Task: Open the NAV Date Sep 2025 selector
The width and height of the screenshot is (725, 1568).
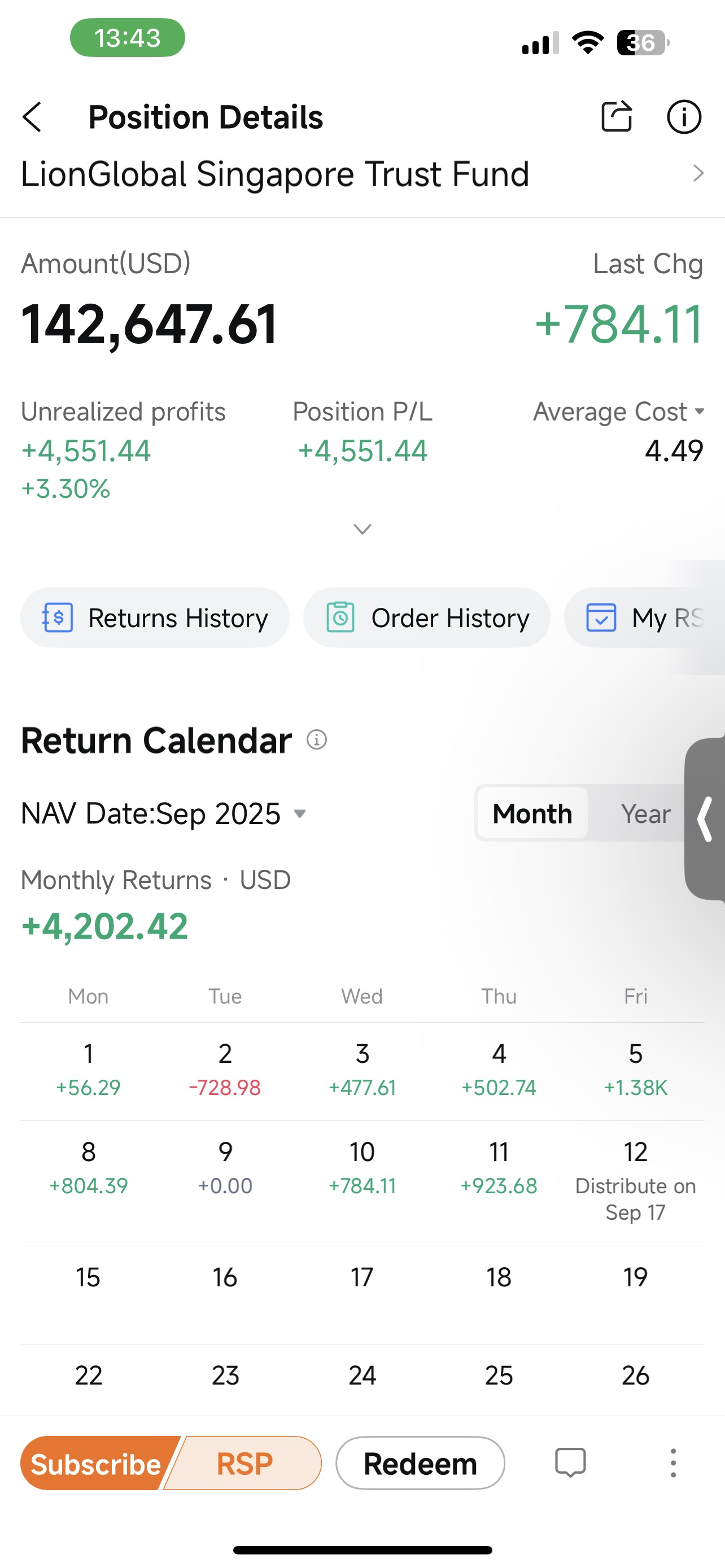Action: (163, 813)
